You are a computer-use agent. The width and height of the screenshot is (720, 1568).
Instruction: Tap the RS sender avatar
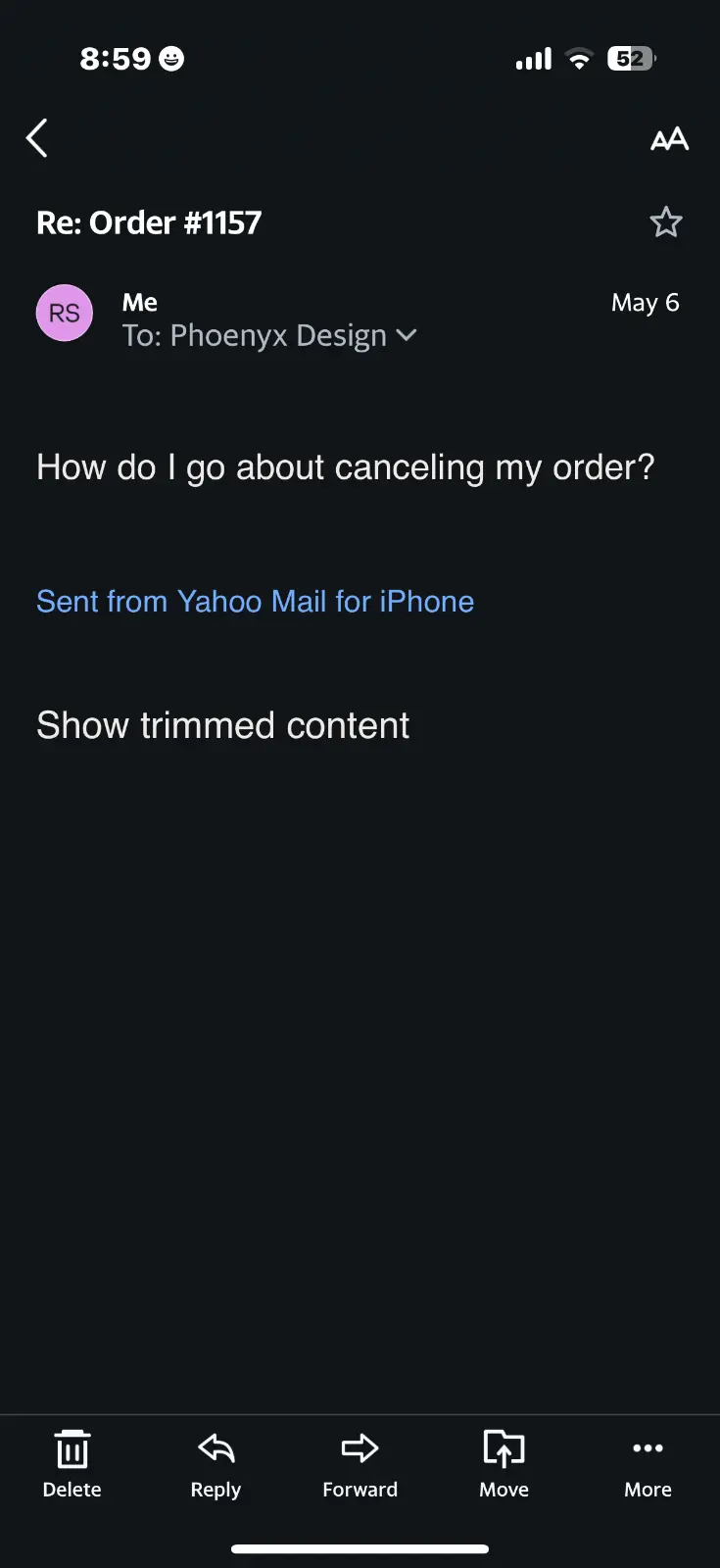point(65,314)
